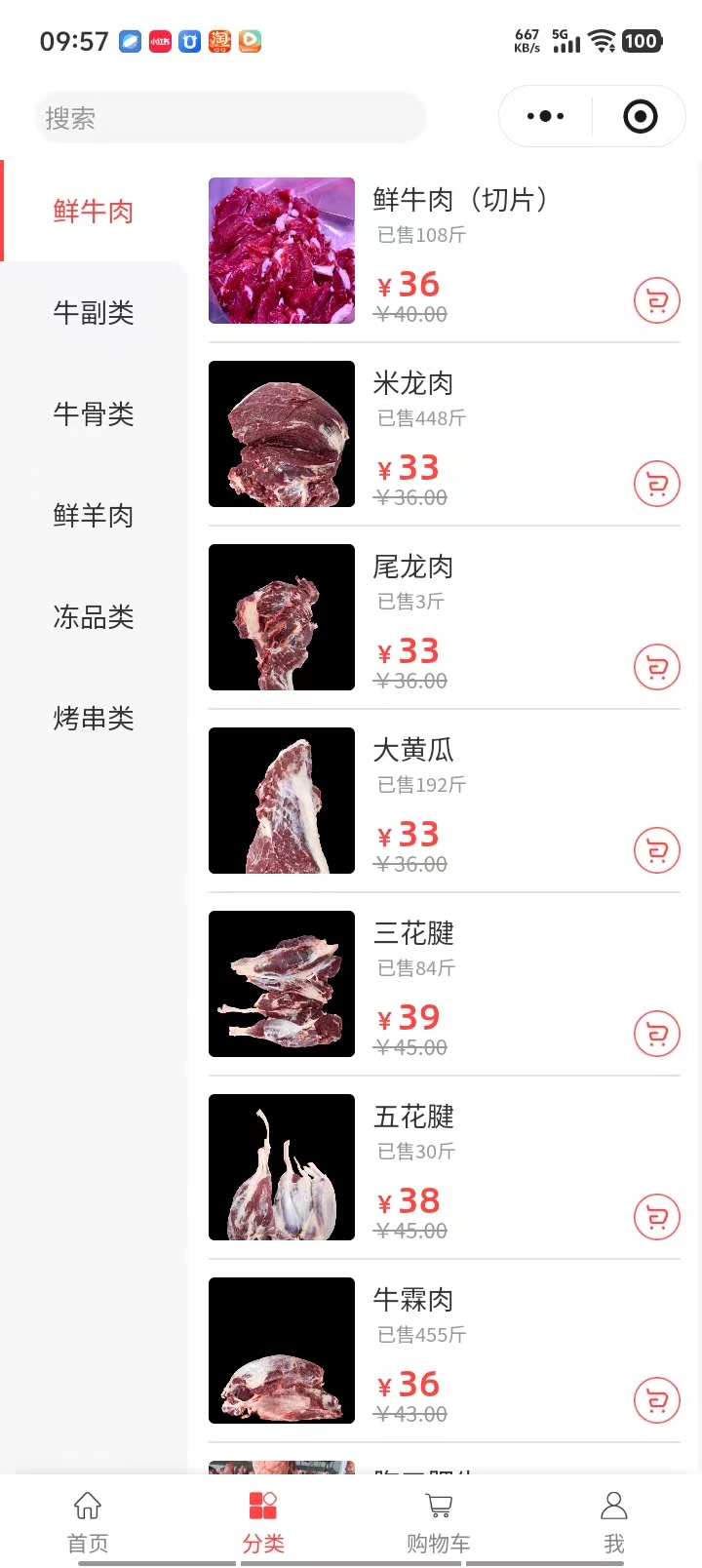Add 鲜牛肉（切片）to the cart
The height and width of the screenshot is (1568, 702).
pos(656,300)
